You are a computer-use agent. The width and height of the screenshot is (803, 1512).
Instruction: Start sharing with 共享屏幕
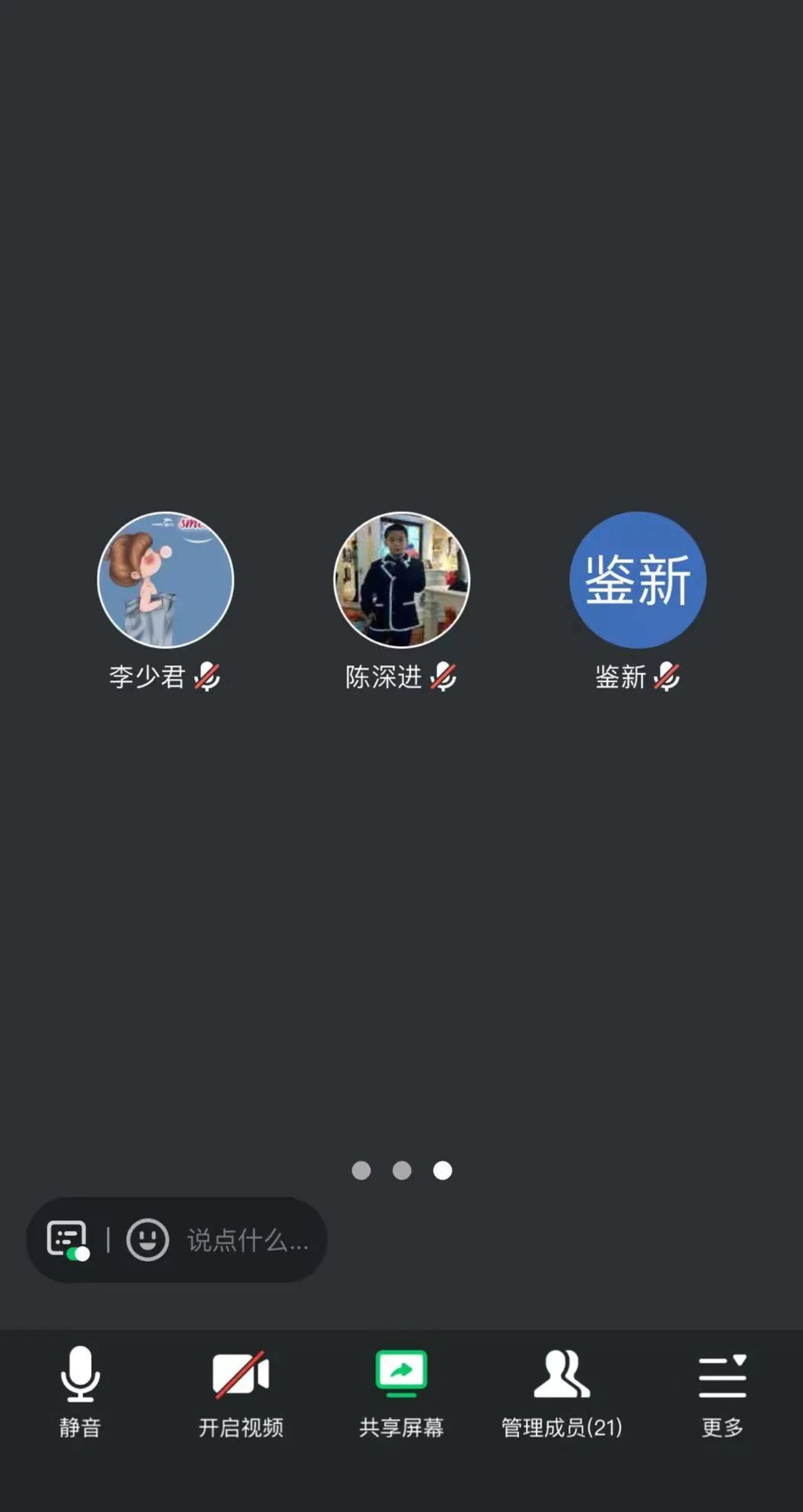click(x=401, y=1391)
